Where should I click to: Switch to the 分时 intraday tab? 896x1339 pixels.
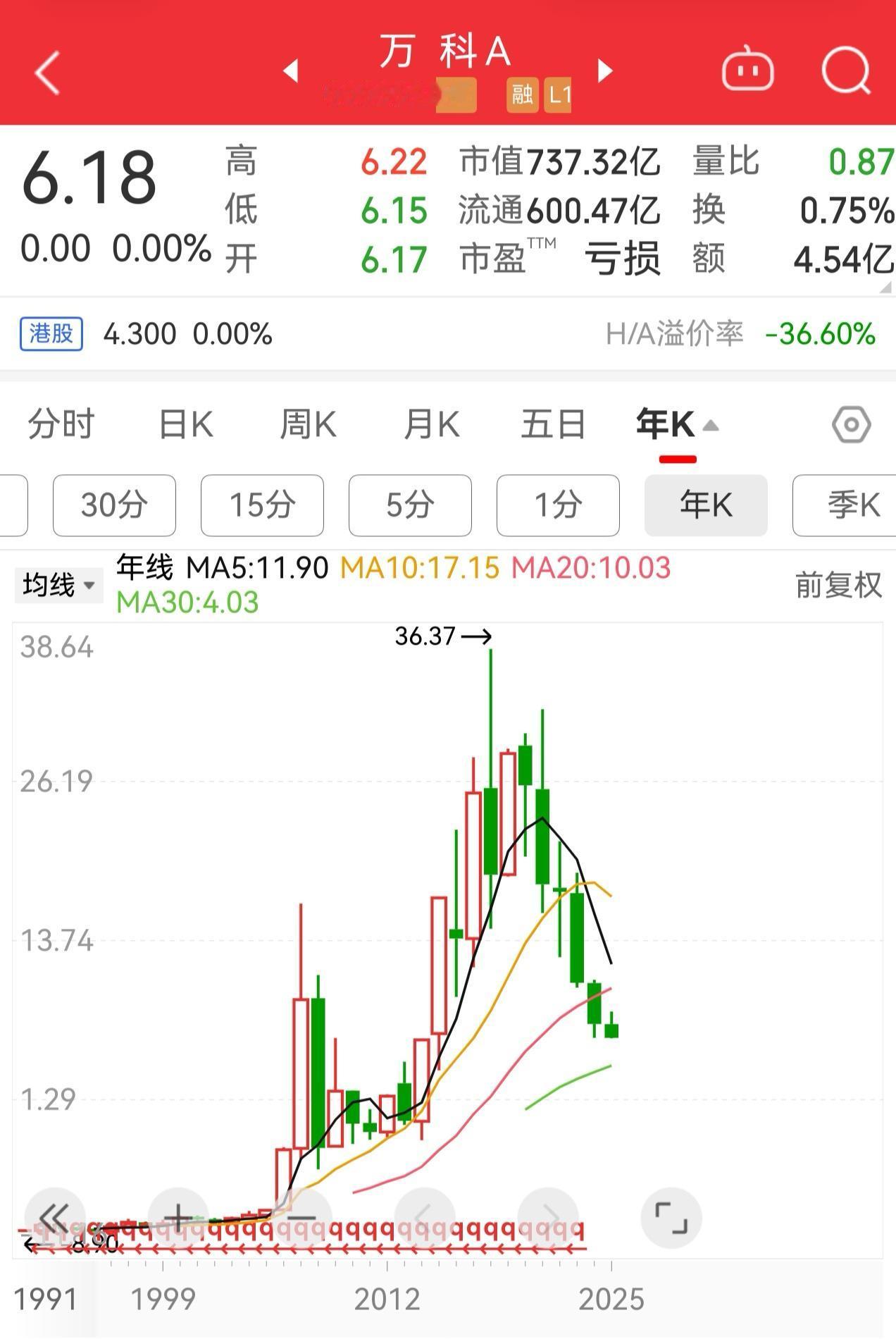tap(60, 424)
